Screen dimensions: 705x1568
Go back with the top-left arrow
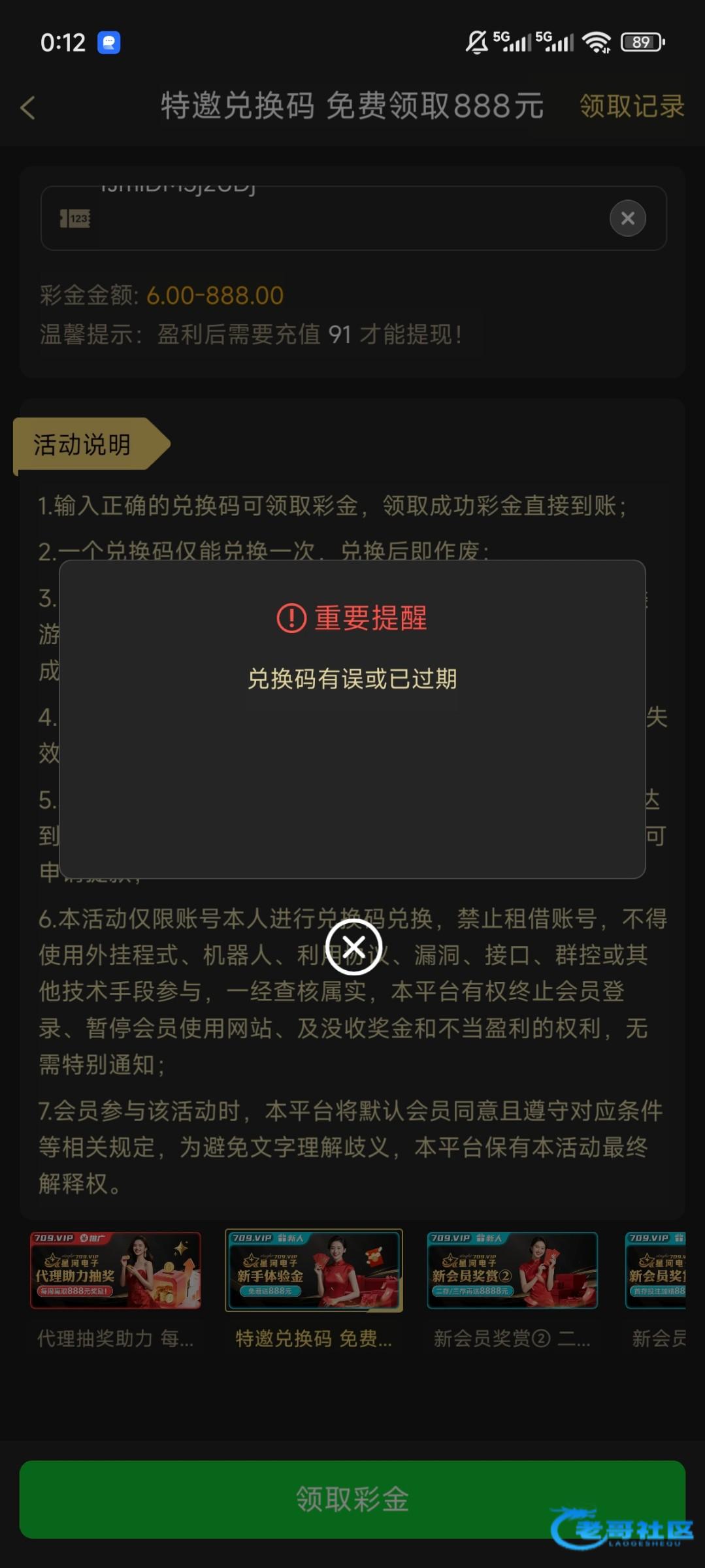pos(27,108)
